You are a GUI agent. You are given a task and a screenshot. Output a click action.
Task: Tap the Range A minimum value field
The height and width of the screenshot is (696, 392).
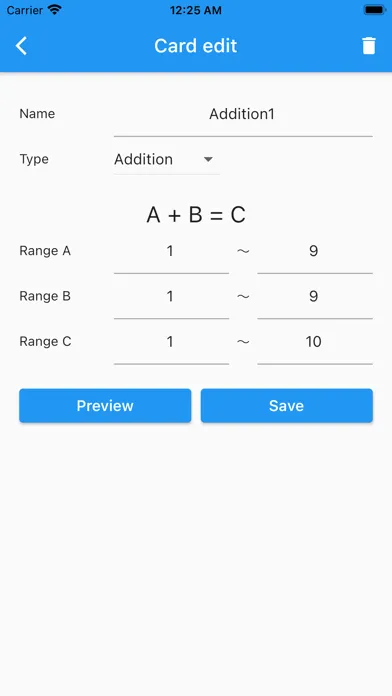pos(171,252)
